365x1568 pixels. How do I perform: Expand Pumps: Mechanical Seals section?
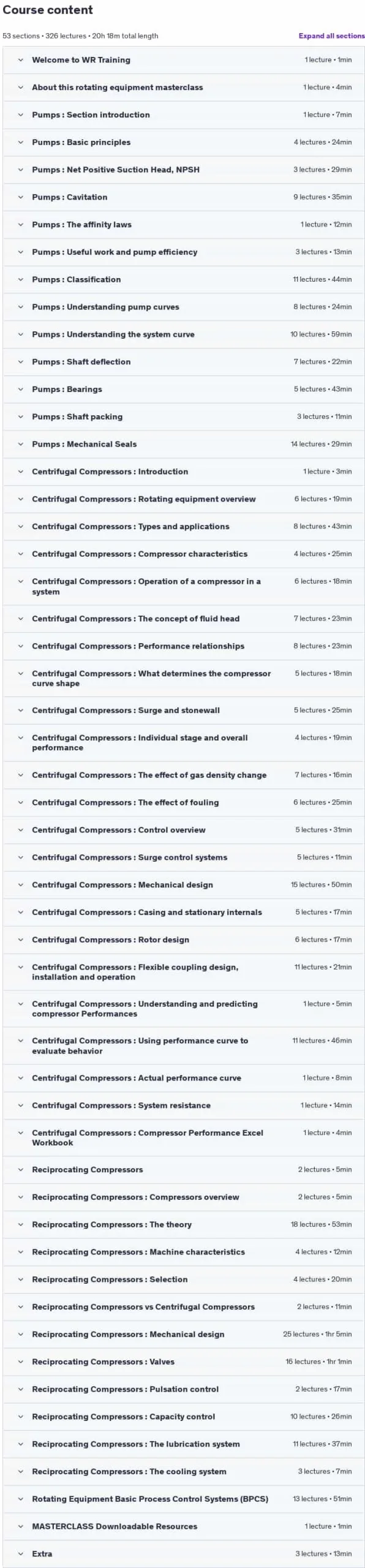tap(183, 444)
